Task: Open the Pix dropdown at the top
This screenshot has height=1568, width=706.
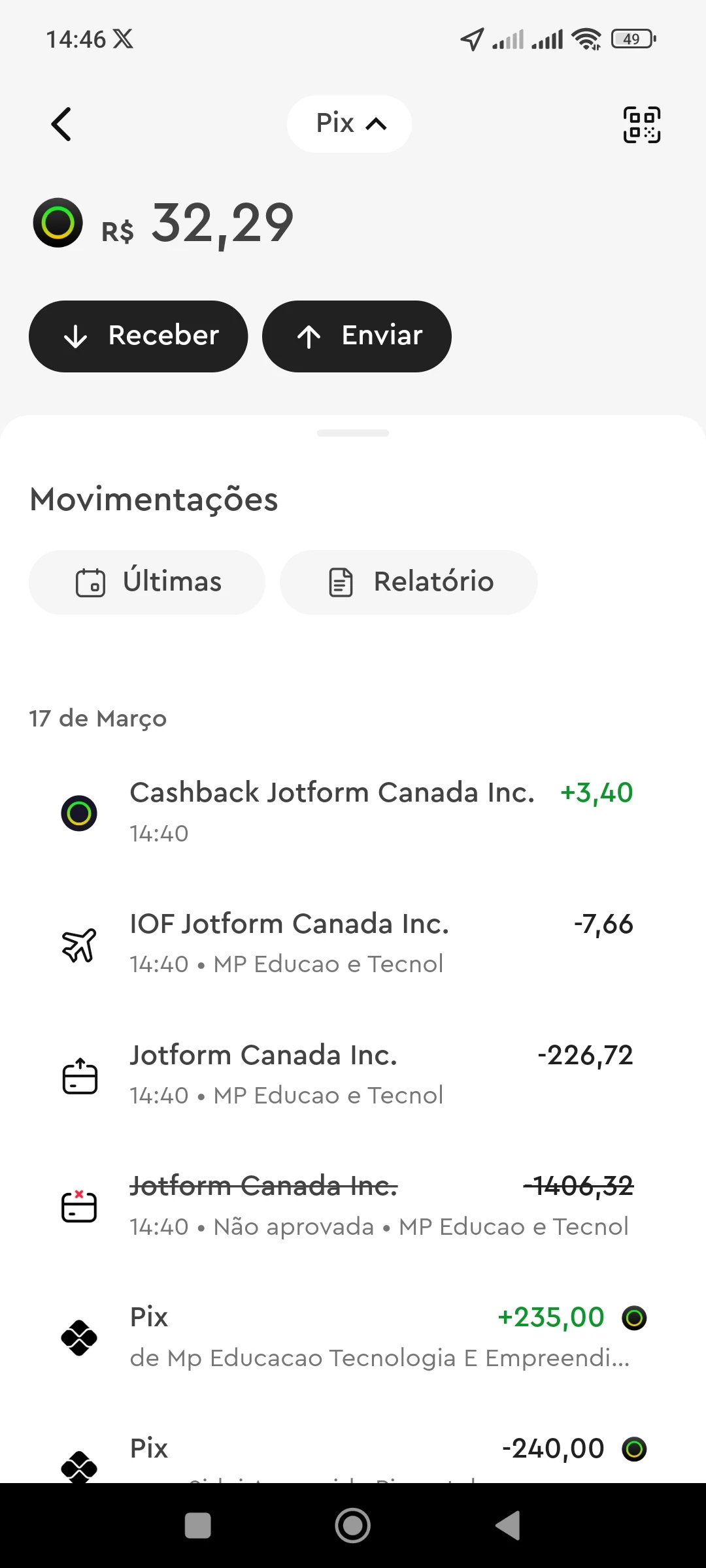Action: (x=349, y=123)
